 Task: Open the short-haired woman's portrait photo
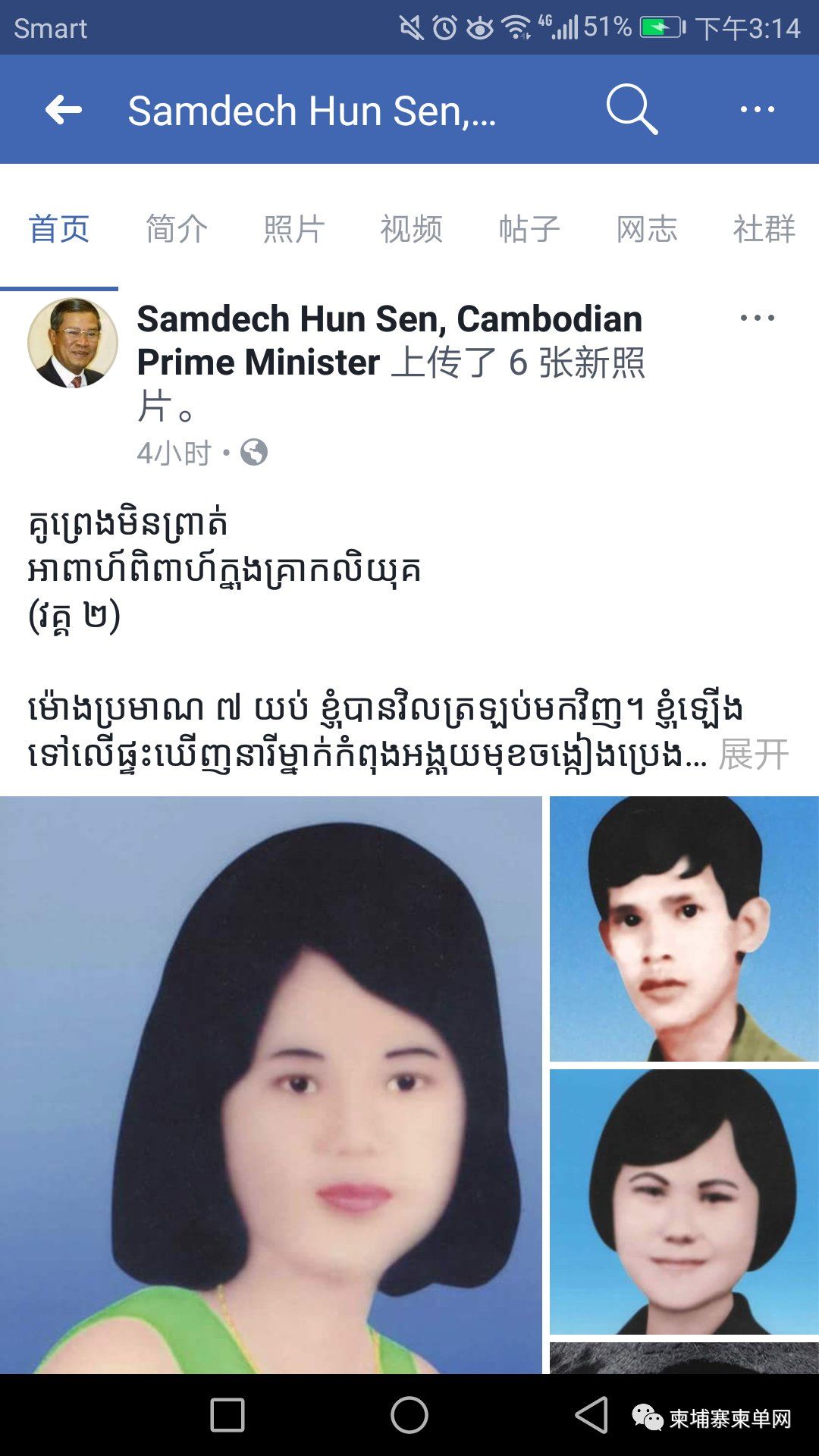coord(684,1201)
